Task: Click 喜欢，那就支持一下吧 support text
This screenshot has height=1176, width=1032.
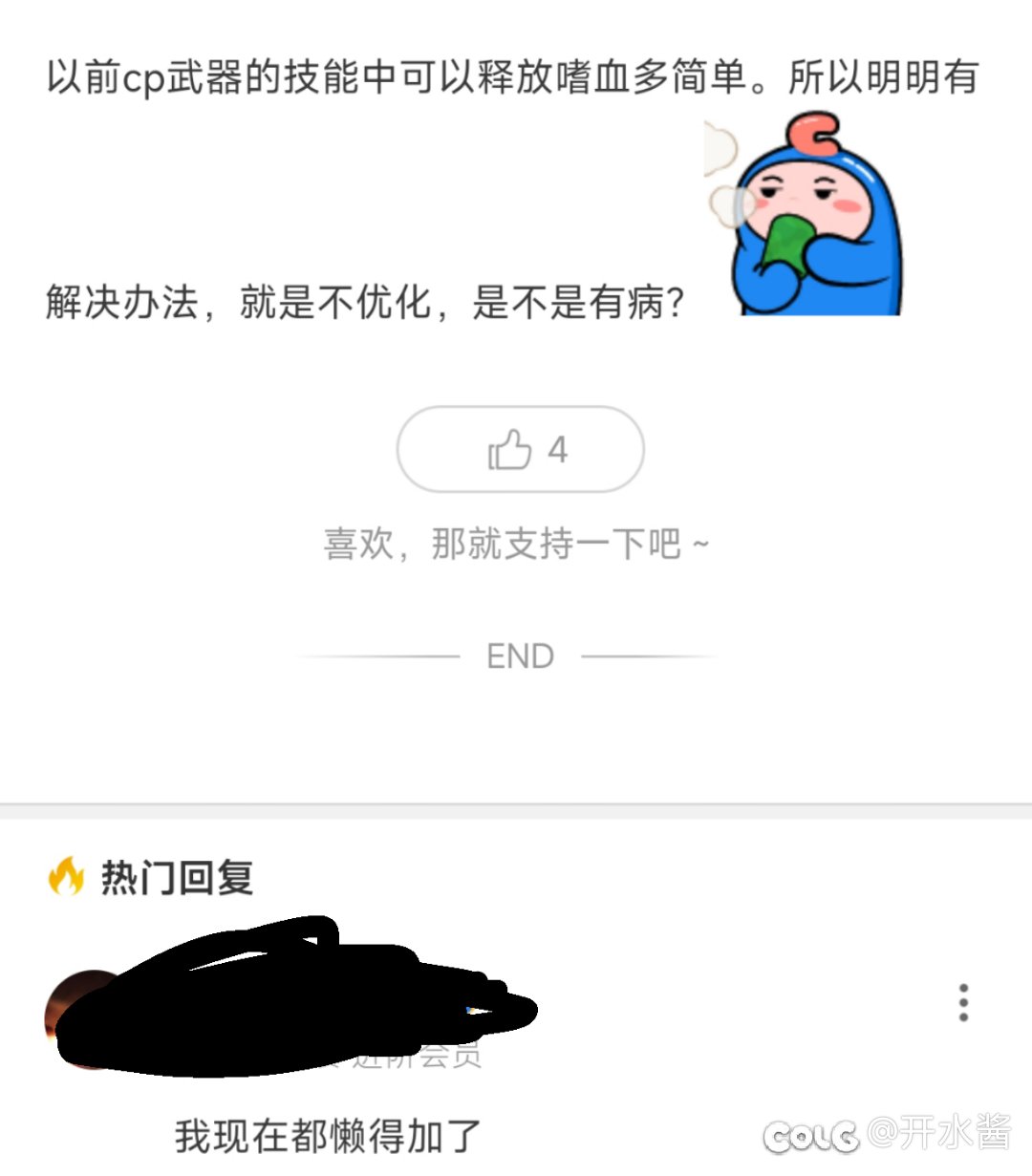Action: pos(516,542)
